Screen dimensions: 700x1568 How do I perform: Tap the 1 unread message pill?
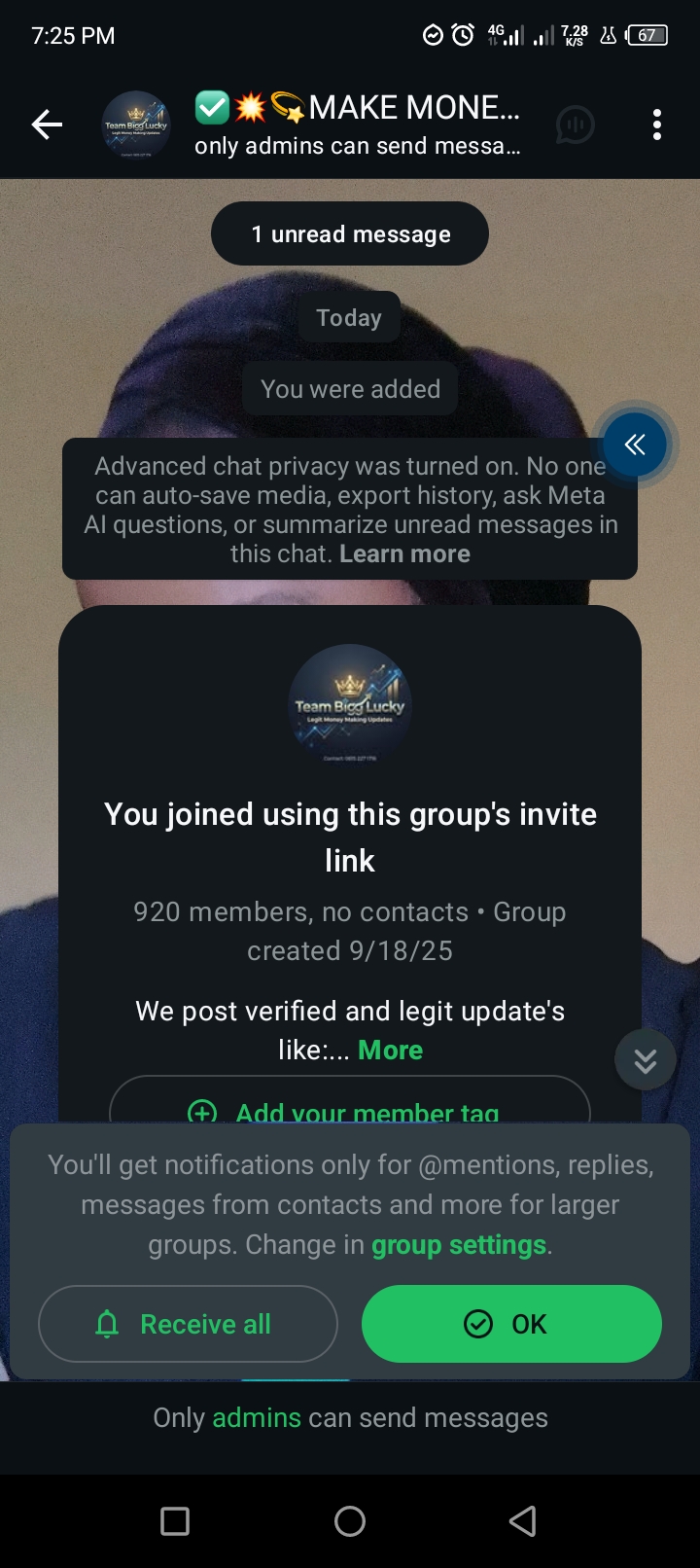350,234
